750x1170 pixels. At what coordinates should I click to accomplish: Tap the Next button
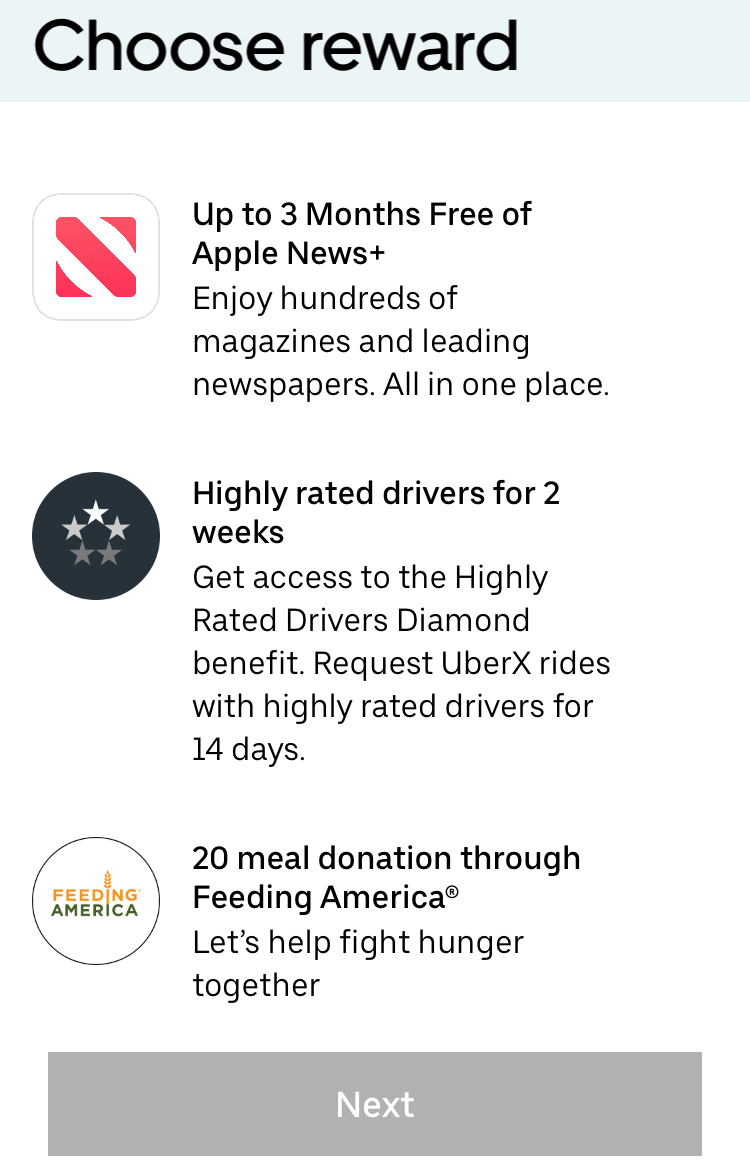pyautogui.click(x=375, y=1104)
